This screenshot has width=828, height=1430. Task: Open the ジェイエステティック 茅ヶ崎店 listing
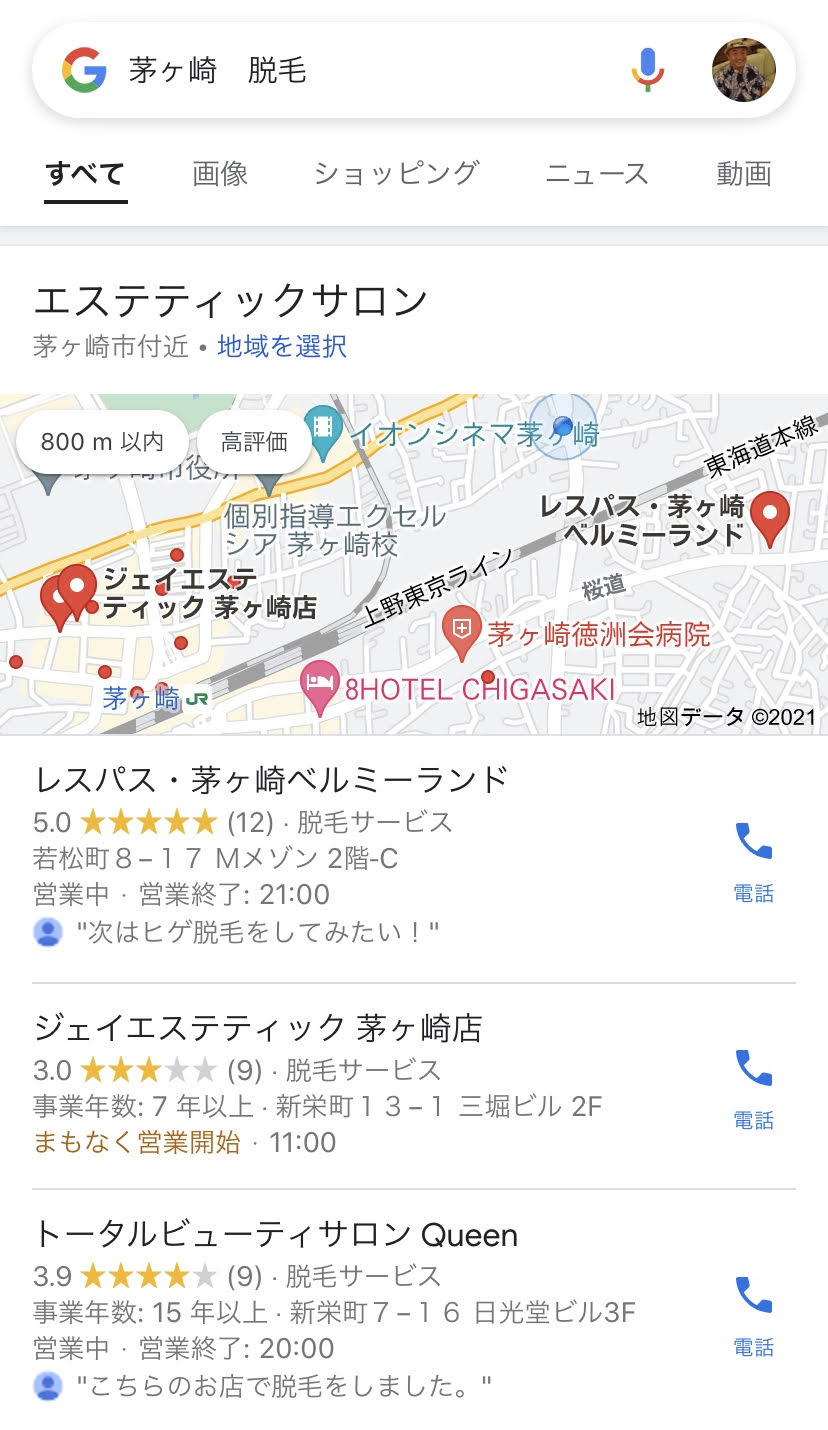coord(258,1027)
